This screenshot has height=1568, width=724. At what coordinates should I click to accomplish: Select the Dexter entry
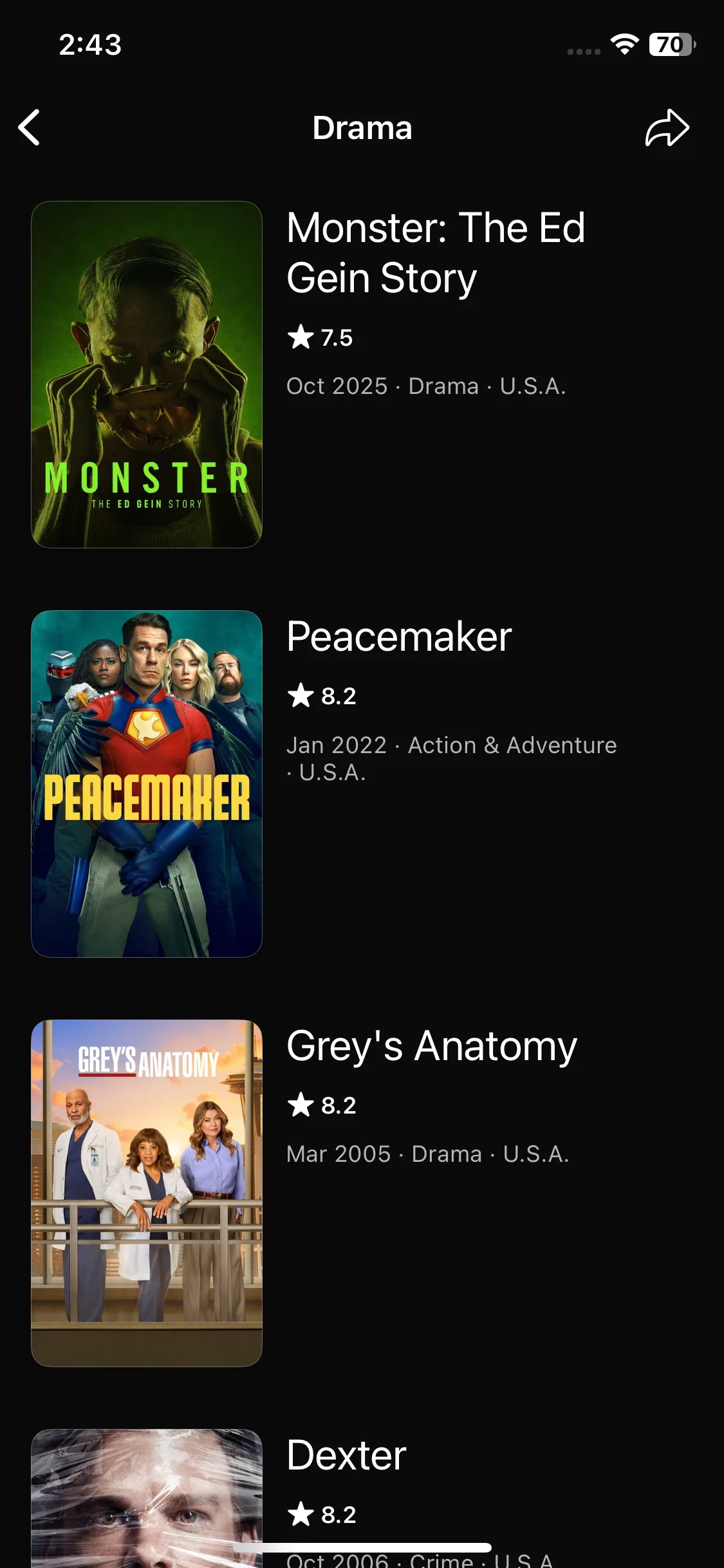point(346,1456)
